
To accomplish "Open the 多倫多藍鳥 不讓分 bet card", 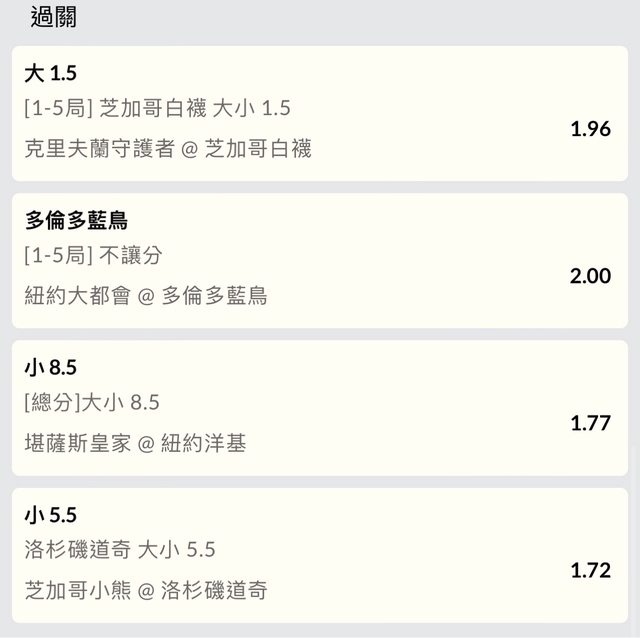I will coord(320,260).
